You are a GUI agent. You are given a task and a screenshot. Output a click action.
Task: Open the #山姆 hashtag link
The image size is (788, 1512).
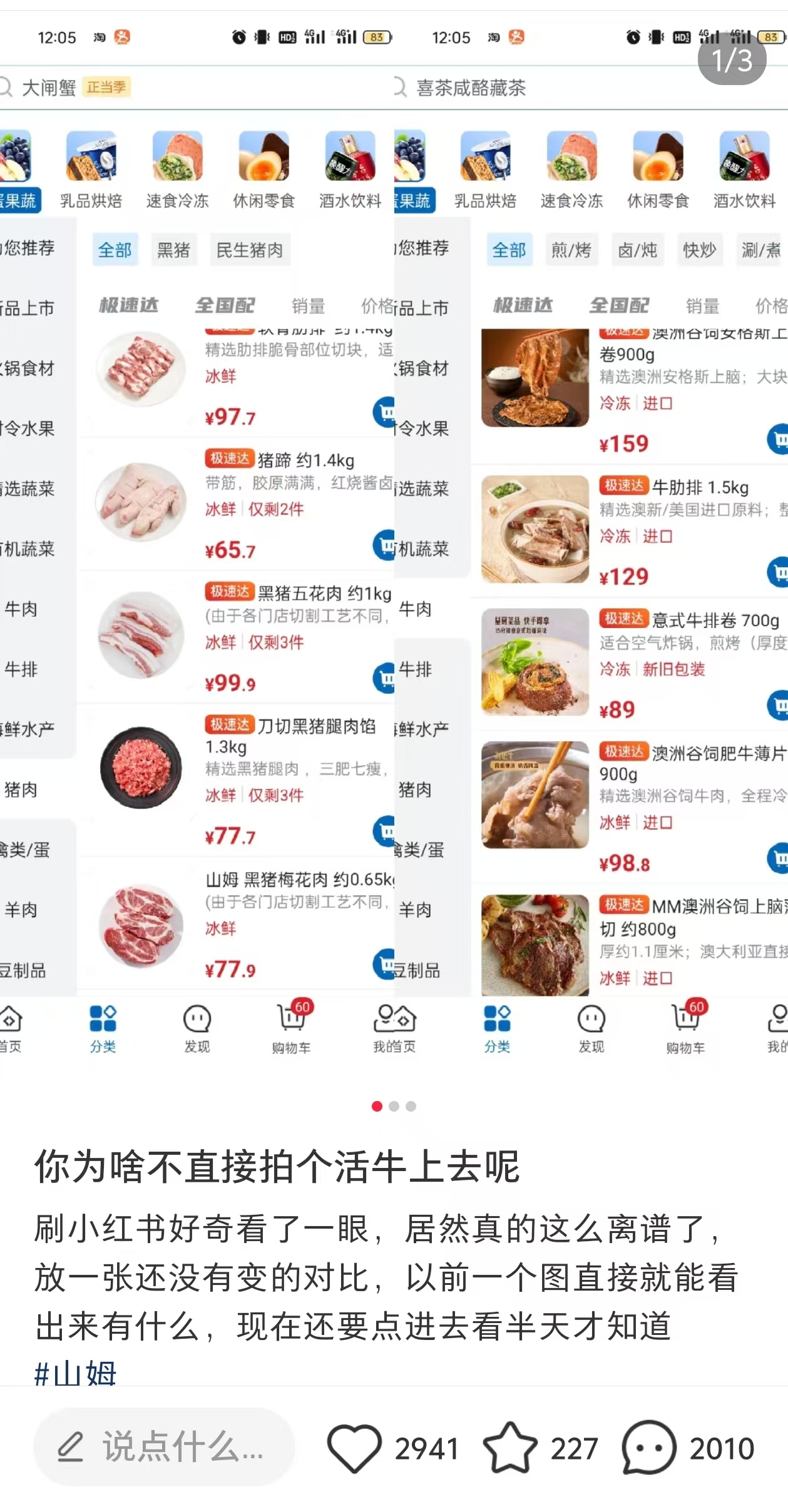point(76,1374)
